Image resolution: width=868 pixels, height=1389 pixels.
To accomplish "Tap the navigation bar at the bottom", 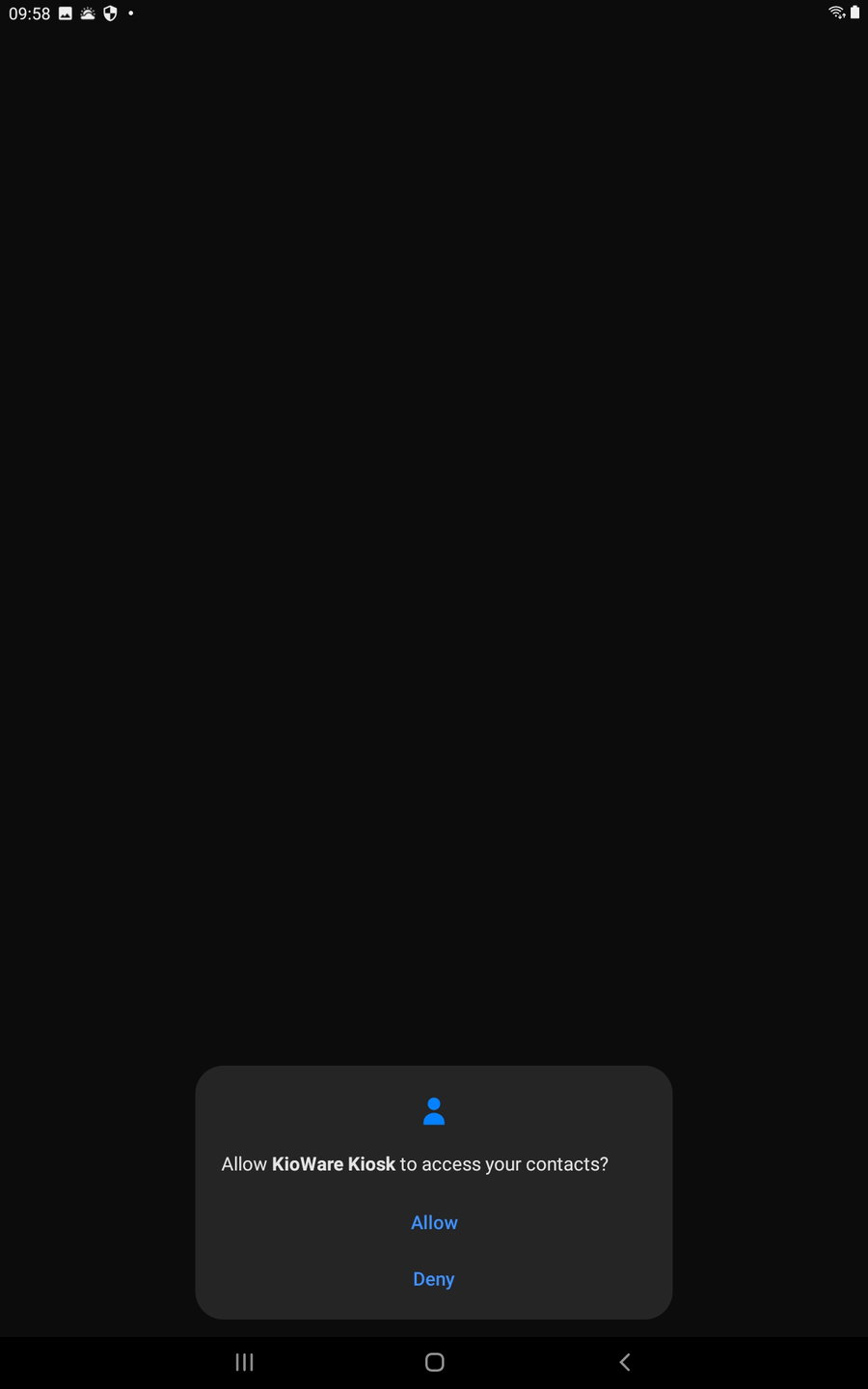I will [x=434, y=1362].
